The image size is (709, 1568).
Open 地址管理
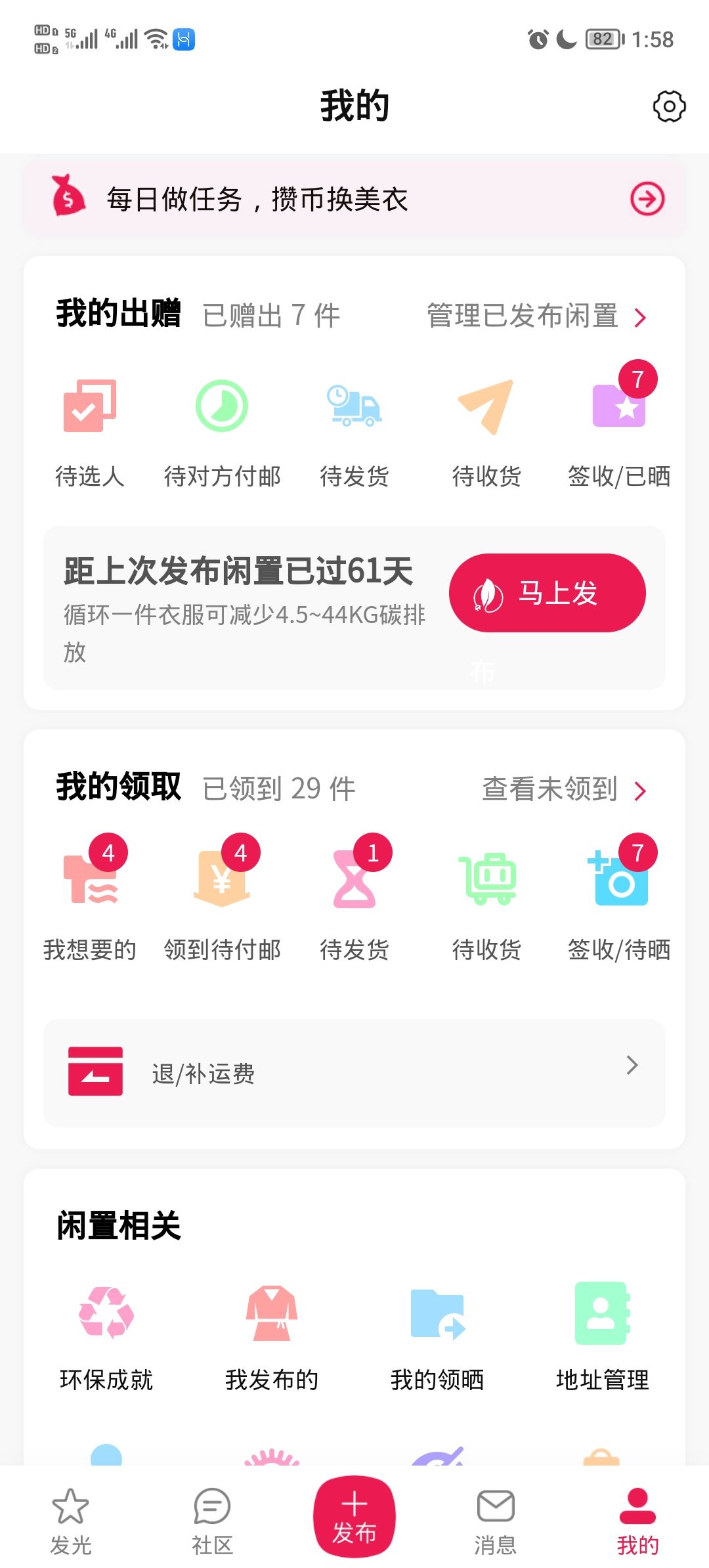(x=602, y=1336)
